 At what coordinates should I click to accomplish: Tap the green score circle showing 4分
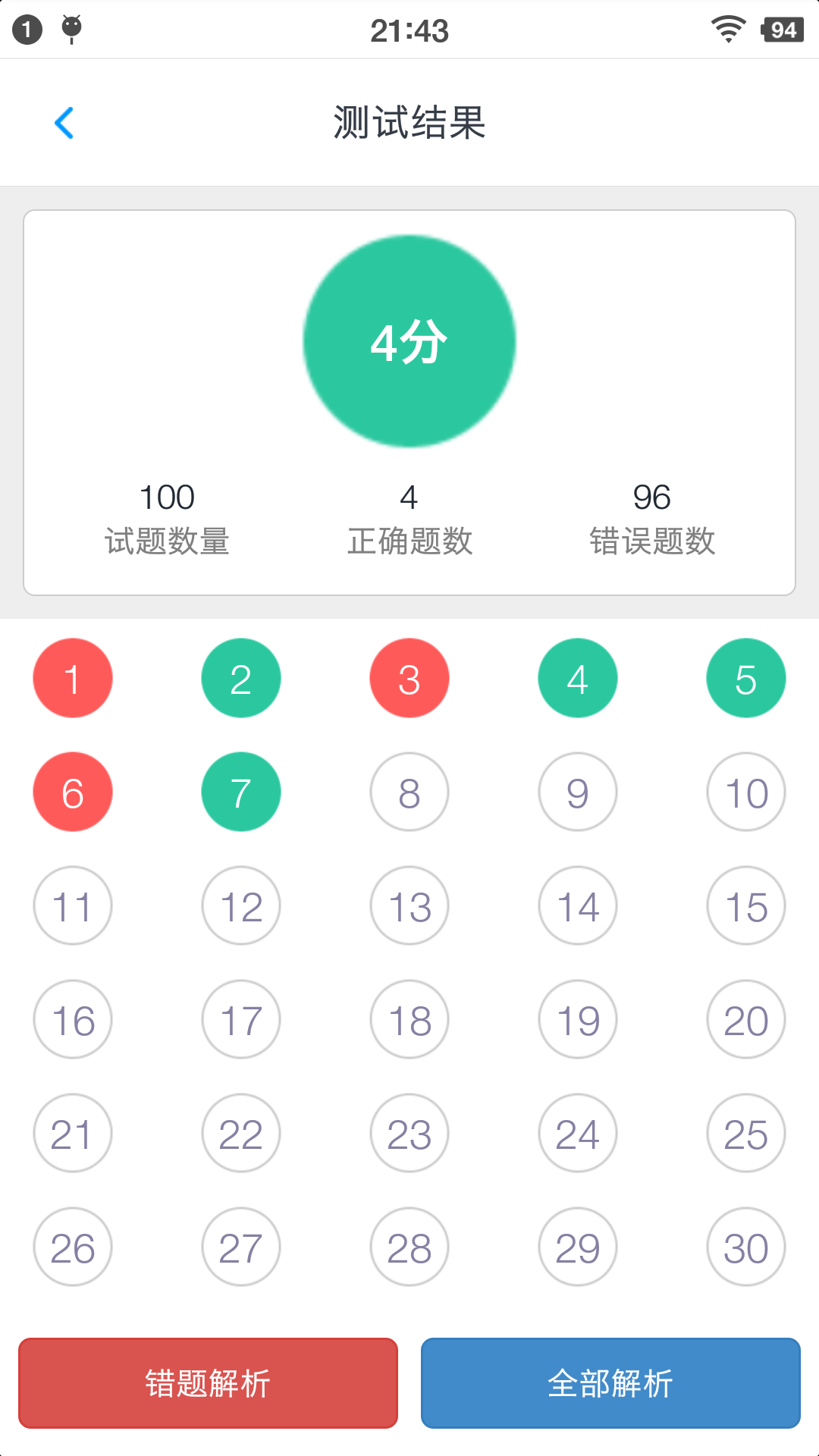click(x=409, y=341)
